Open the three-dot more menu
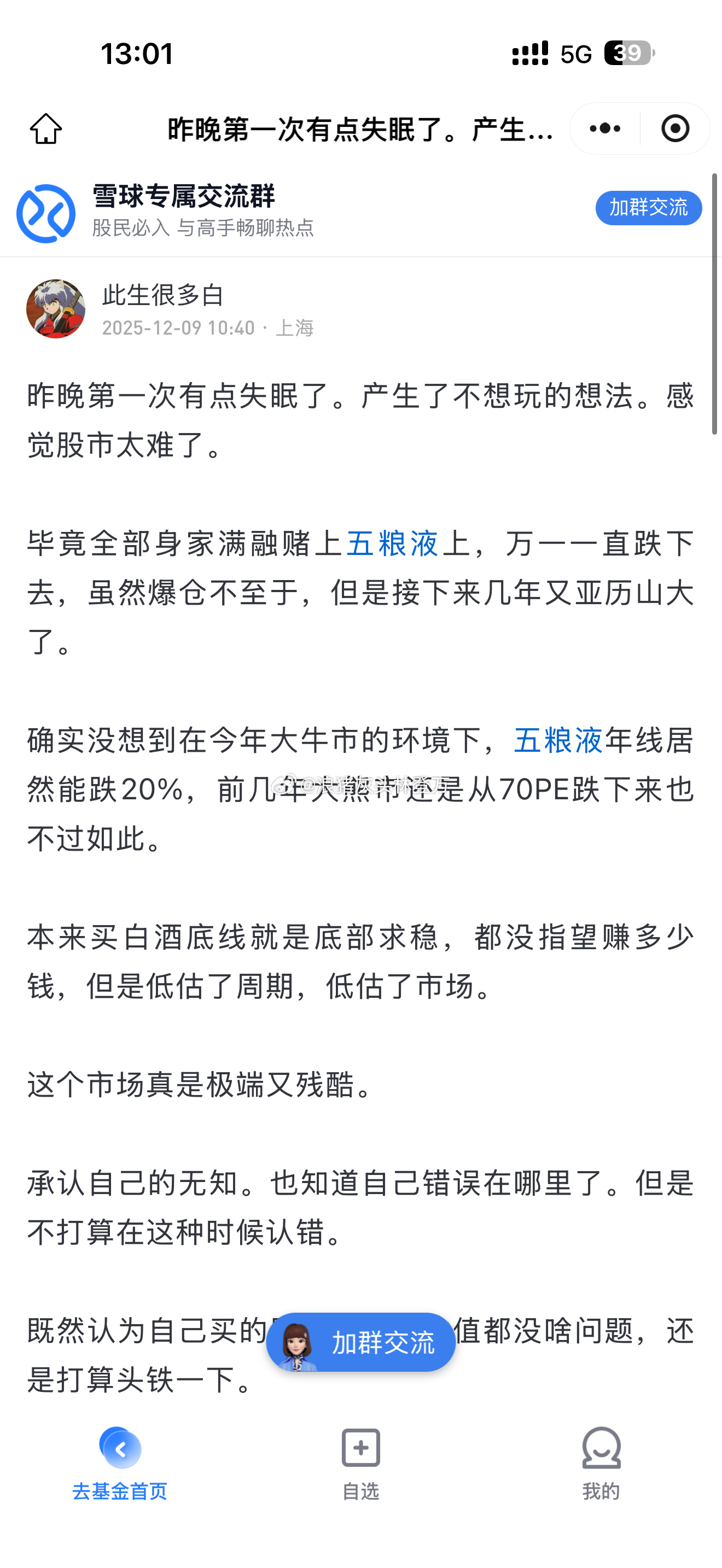 (x=604, y=128)
